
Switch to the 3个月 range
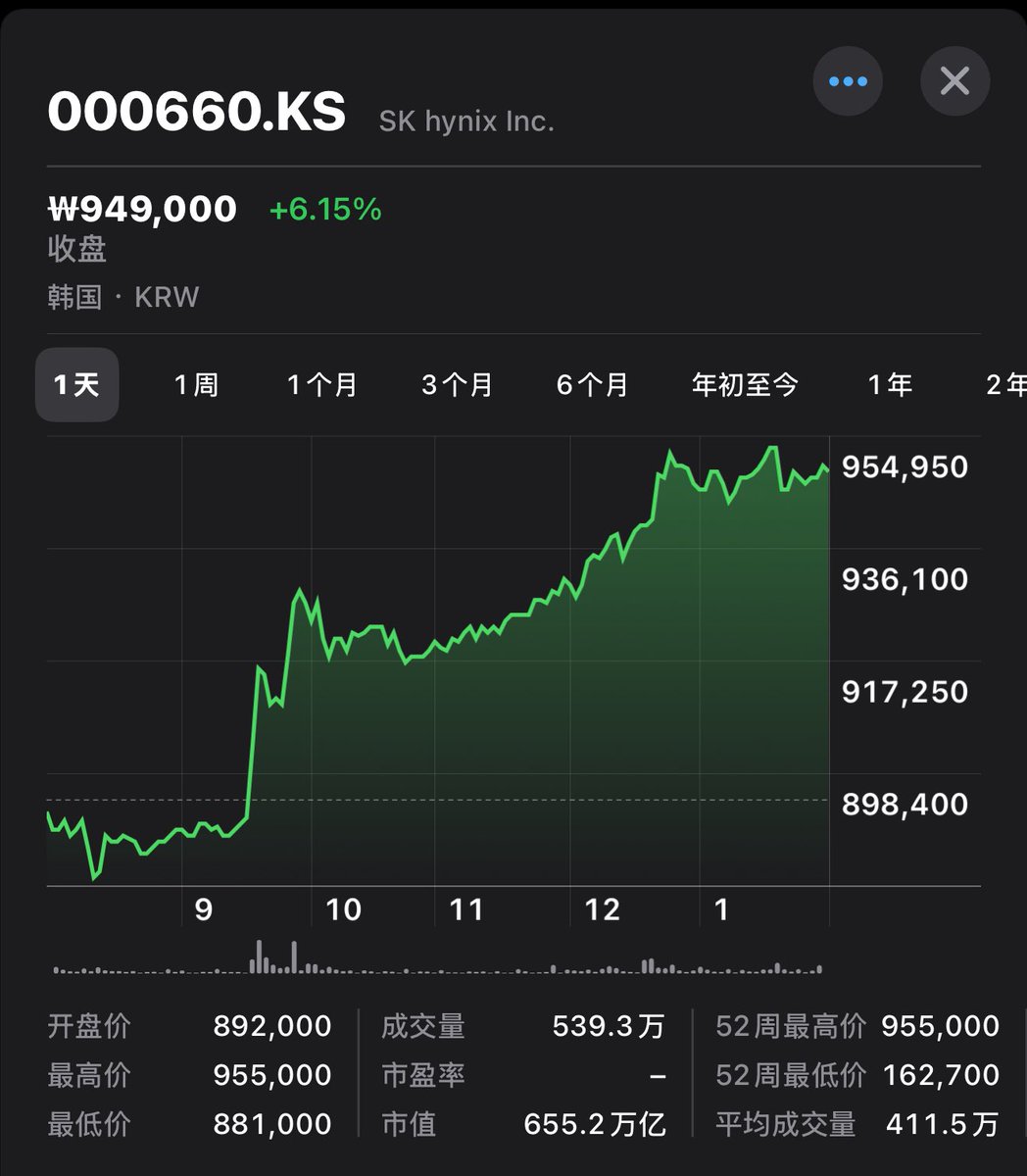(457, 385)
